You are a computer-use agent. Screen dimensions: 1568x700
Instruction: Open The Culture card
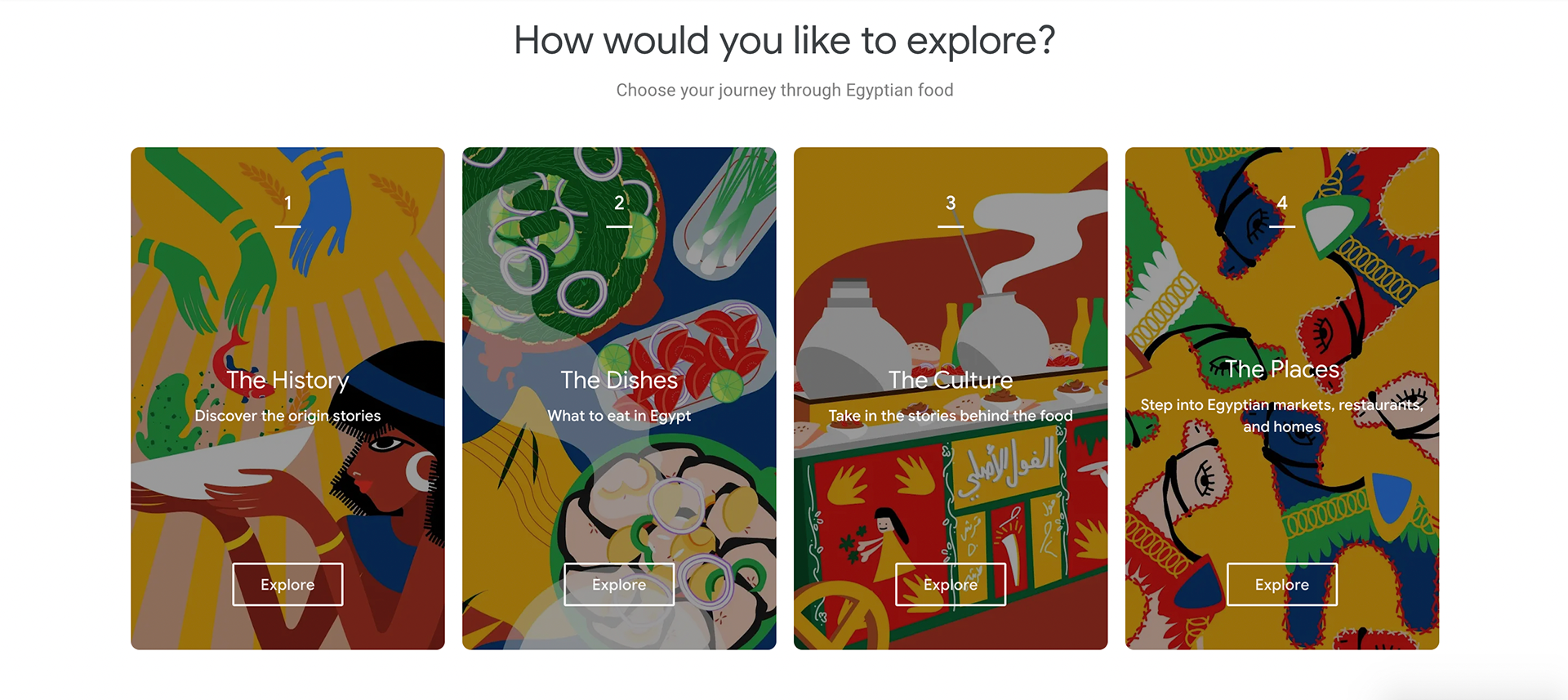[951, 381]
